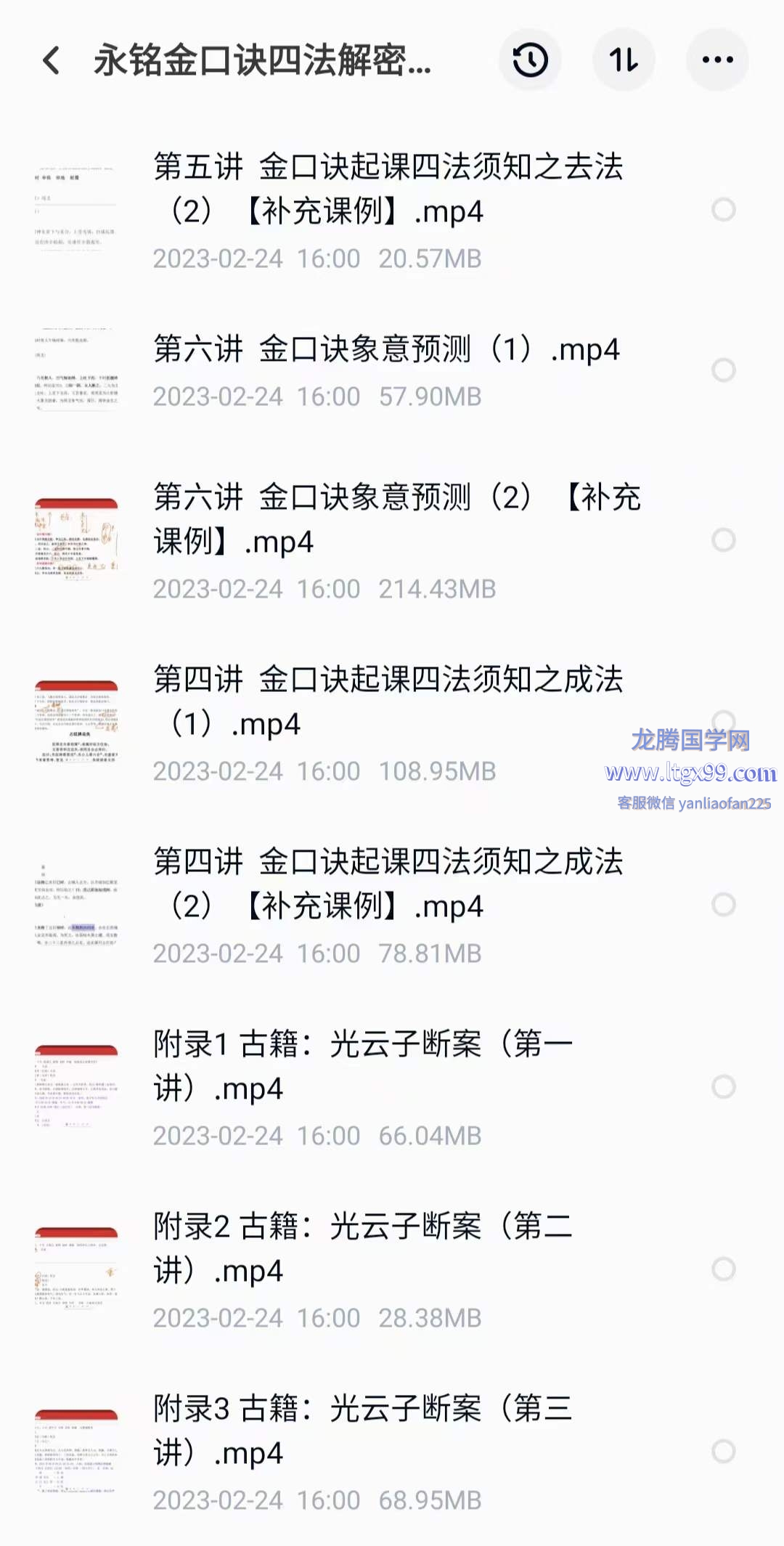This screenshot has width=784, height=1546.
Task: Select the 78.81MB 第四讲 成法（2）circle
Action: (723, 905)
